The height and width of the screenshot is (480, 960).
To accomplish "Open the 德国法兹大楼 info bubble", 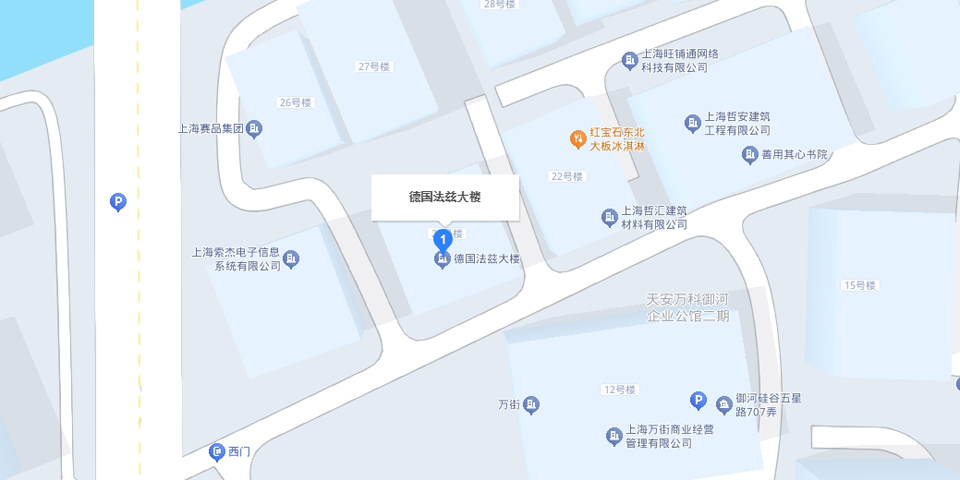I will pyautogui.click(x=445, y=197).
